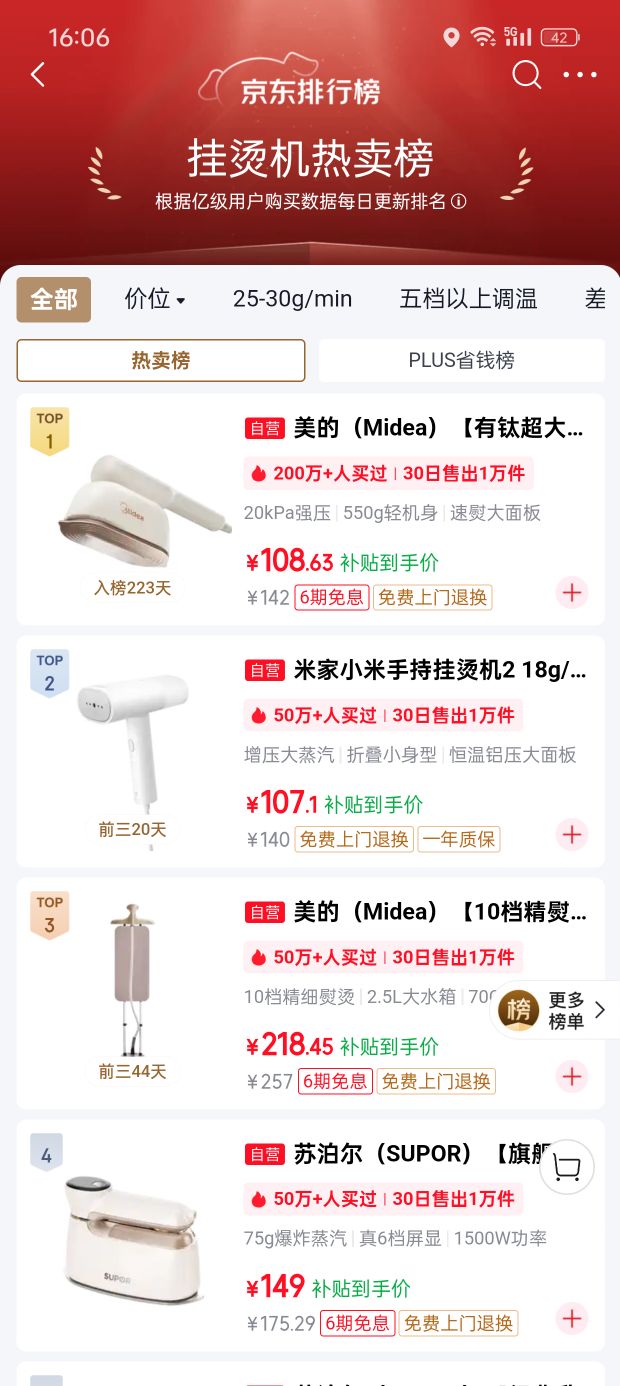Filter by 五档以上调温

(468, 298)
